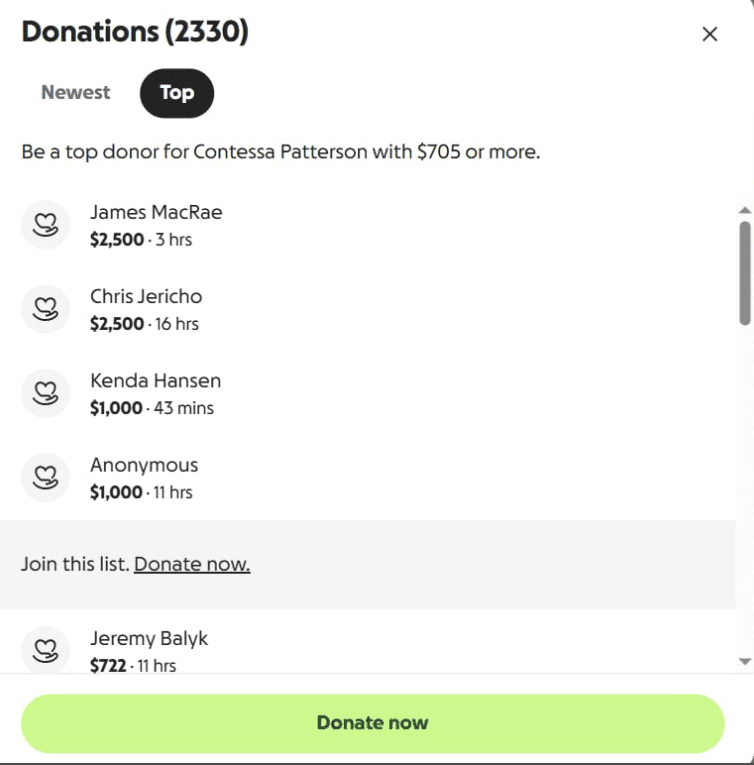Click the heart icon beside Jeremy Balyk

[45, 651]
